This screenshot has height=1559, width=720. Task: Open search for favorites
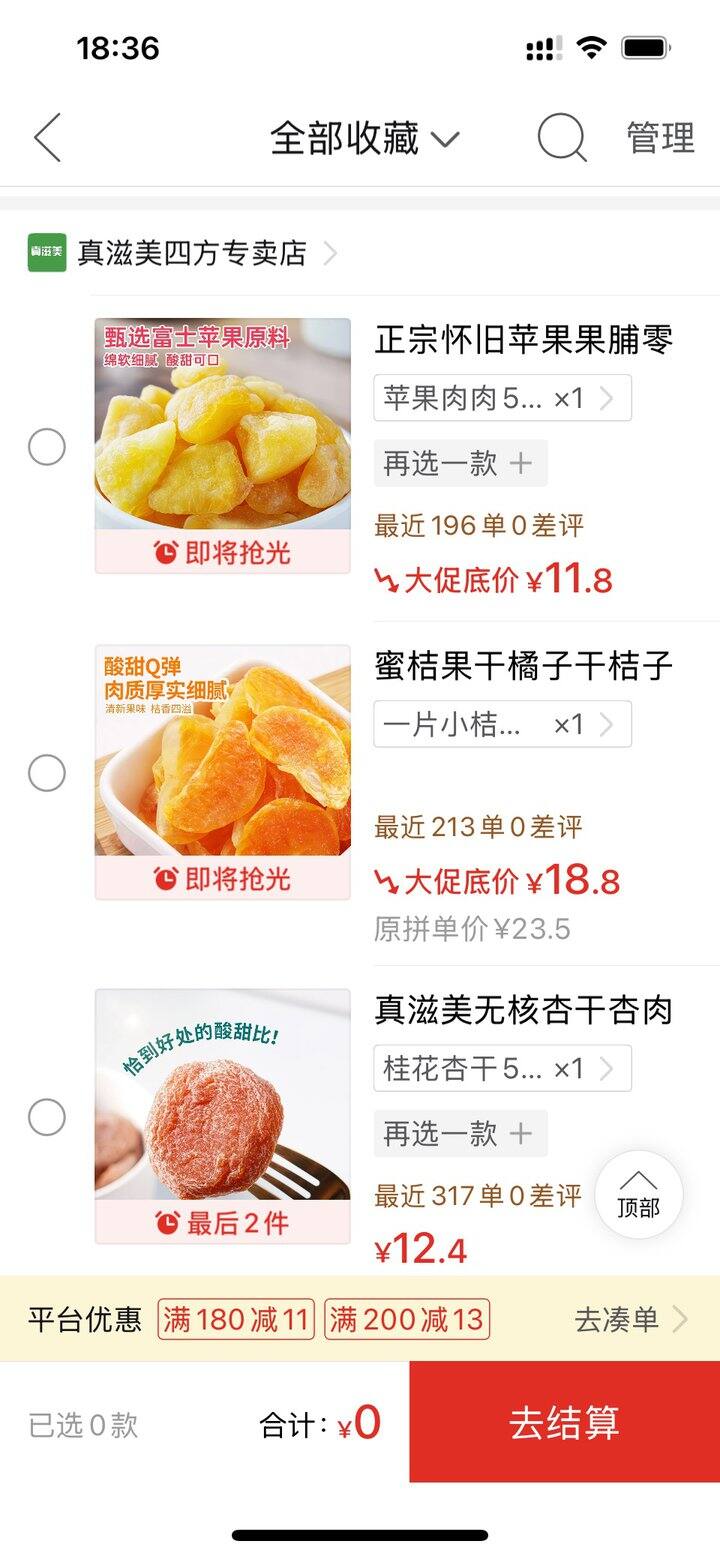tap(562, 138)
